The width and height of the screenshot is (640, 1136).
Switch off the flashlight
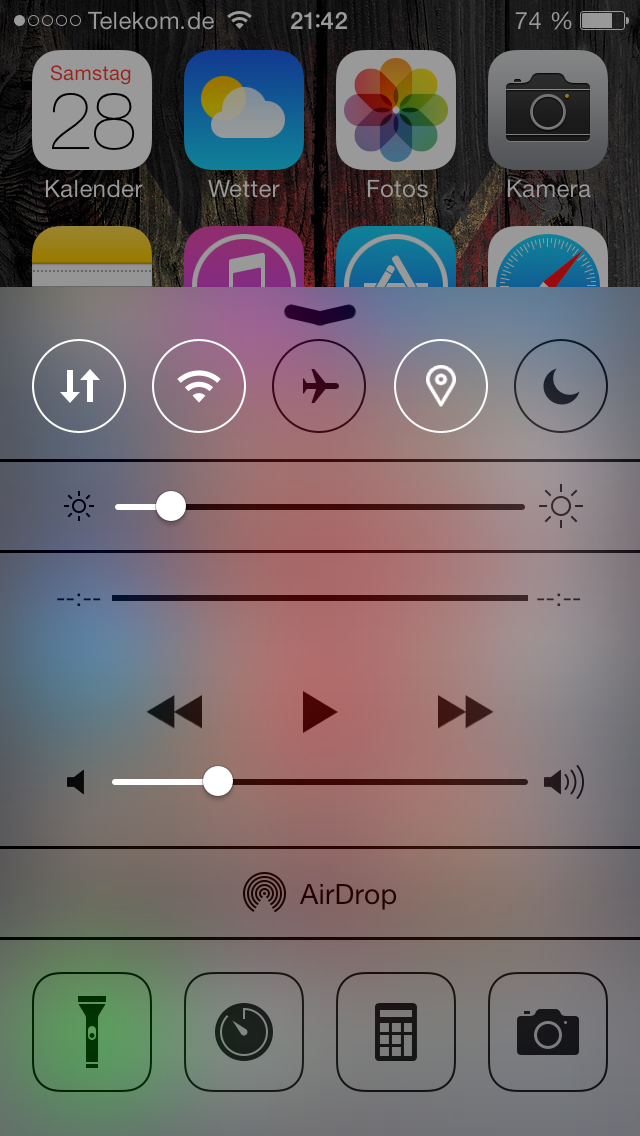click(92, 1032)
